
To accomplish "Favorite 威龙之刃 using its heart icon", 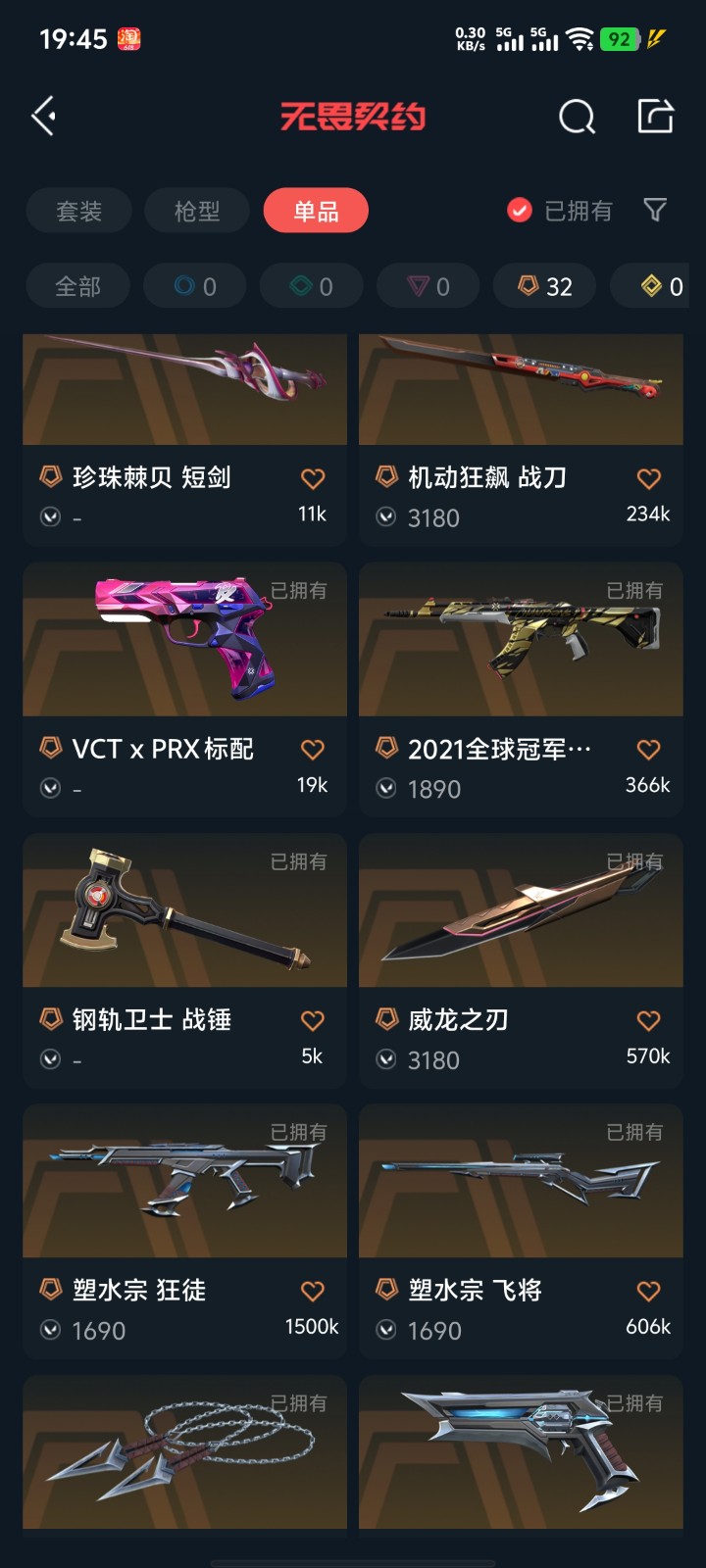I will (648, 1021).
